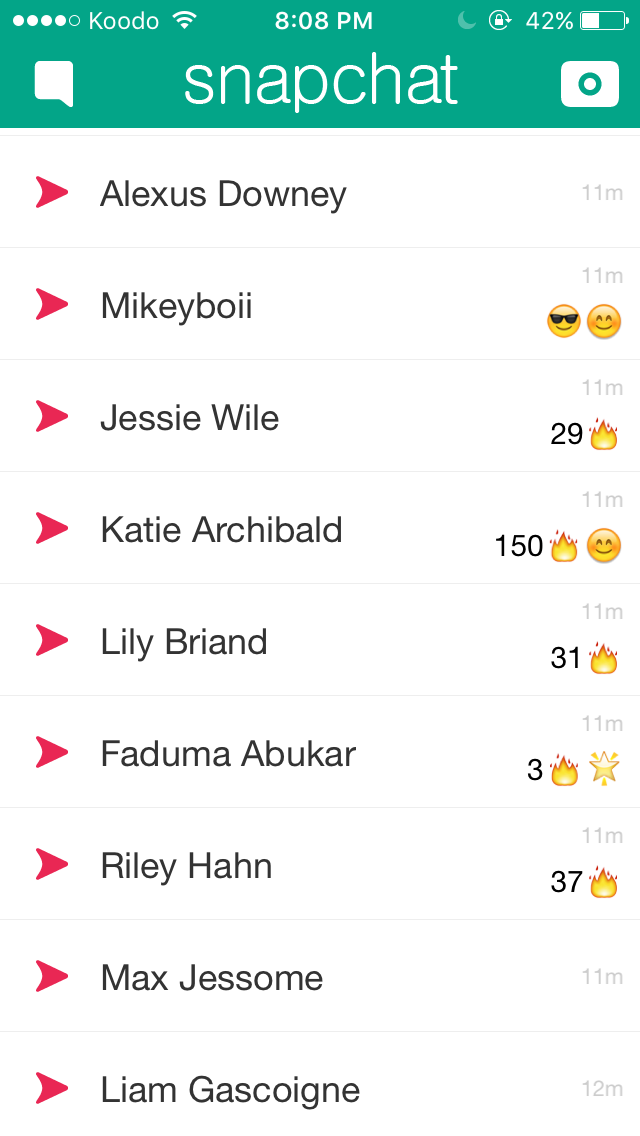Open the new chat bubble icon
Viewport: 640px width, 1136px height.
(54, 83)
